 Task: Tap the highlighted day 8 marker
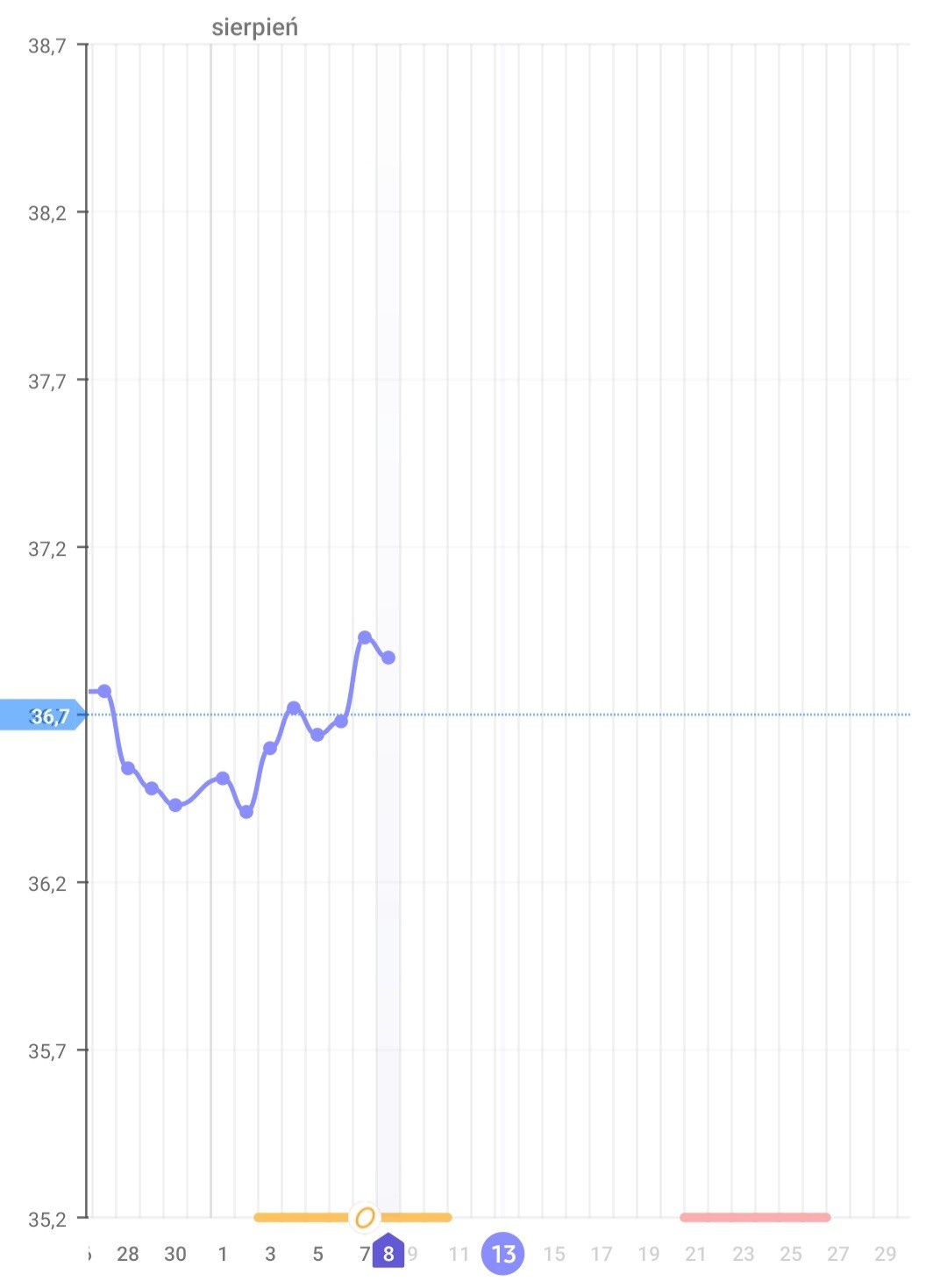tap(388, 1251)
